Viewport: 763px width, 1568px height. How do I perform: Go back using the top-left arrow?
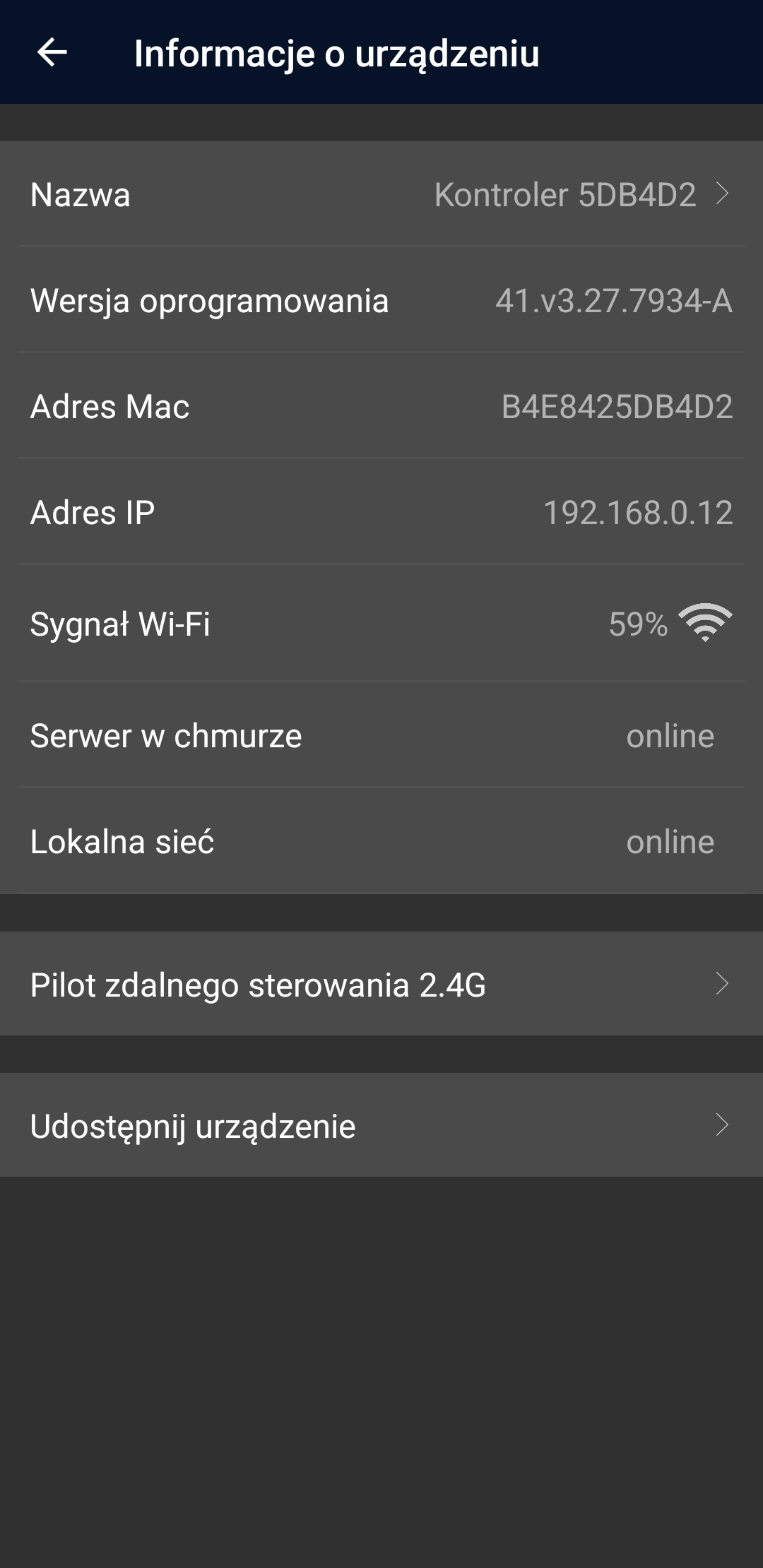coord(52,53)
